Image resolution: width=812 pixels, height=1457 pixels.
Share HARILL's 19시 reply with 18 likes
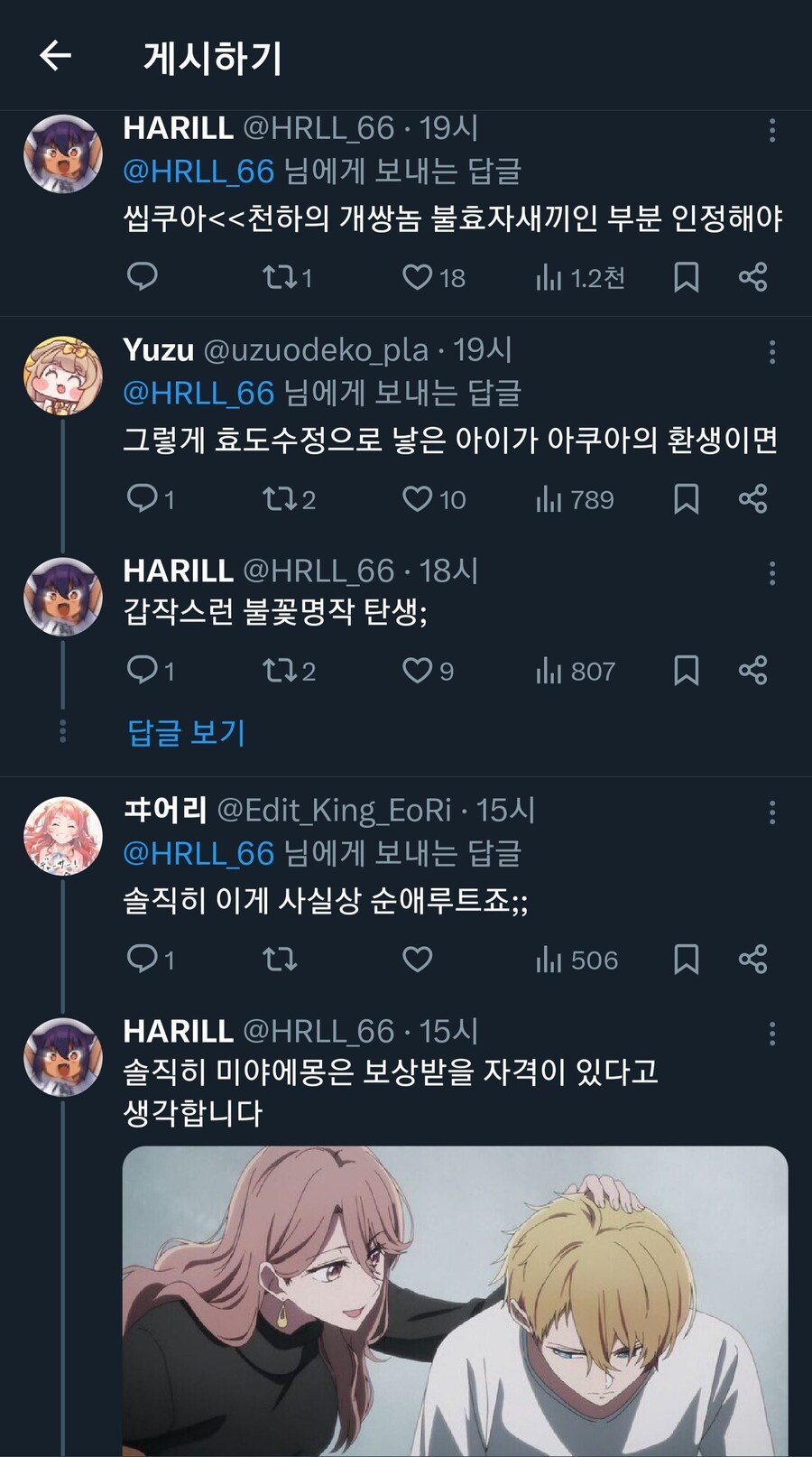(752, 277)
